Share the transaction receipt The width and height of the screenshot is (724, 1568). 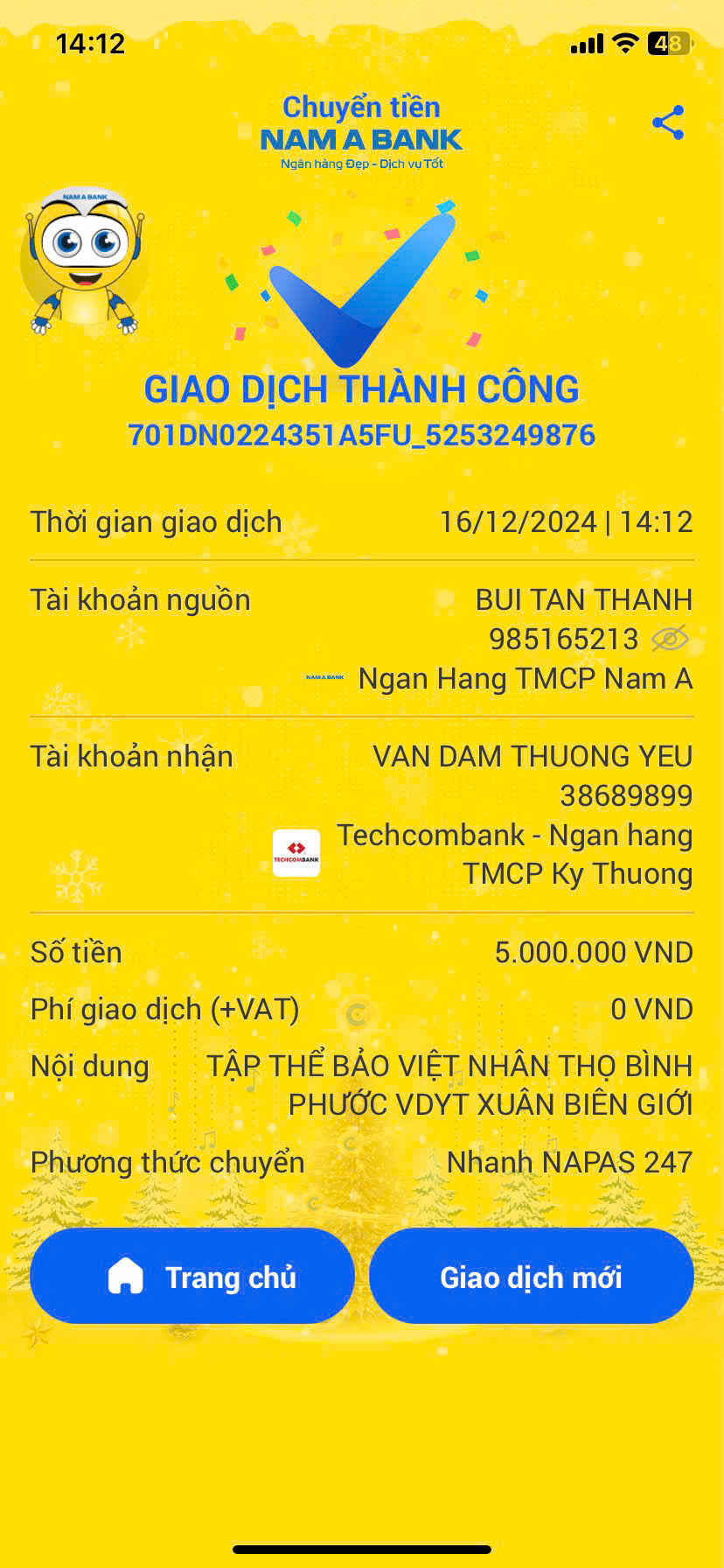[668, 122]
